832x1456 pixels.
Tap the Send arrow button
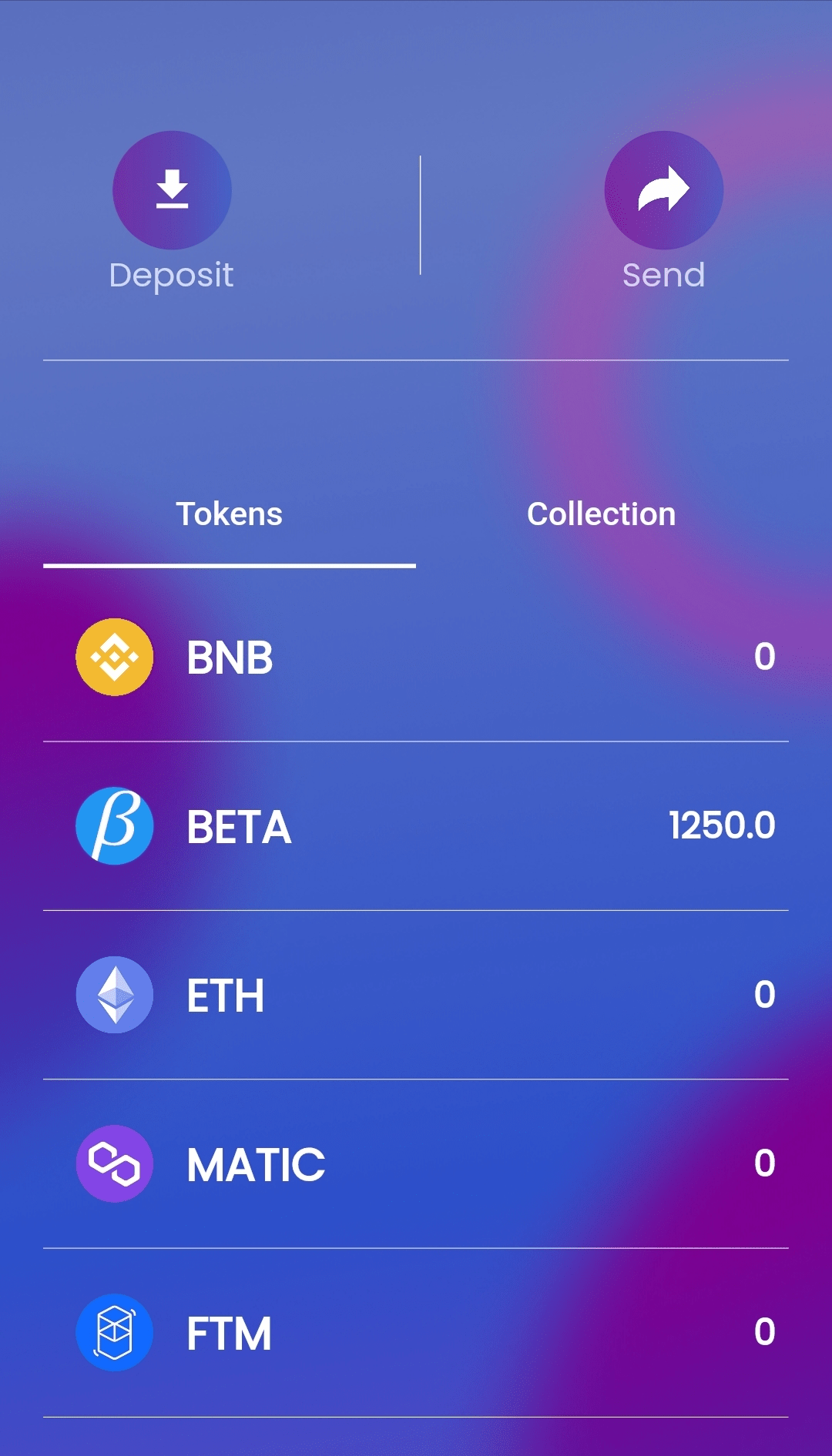click(663, 190)
